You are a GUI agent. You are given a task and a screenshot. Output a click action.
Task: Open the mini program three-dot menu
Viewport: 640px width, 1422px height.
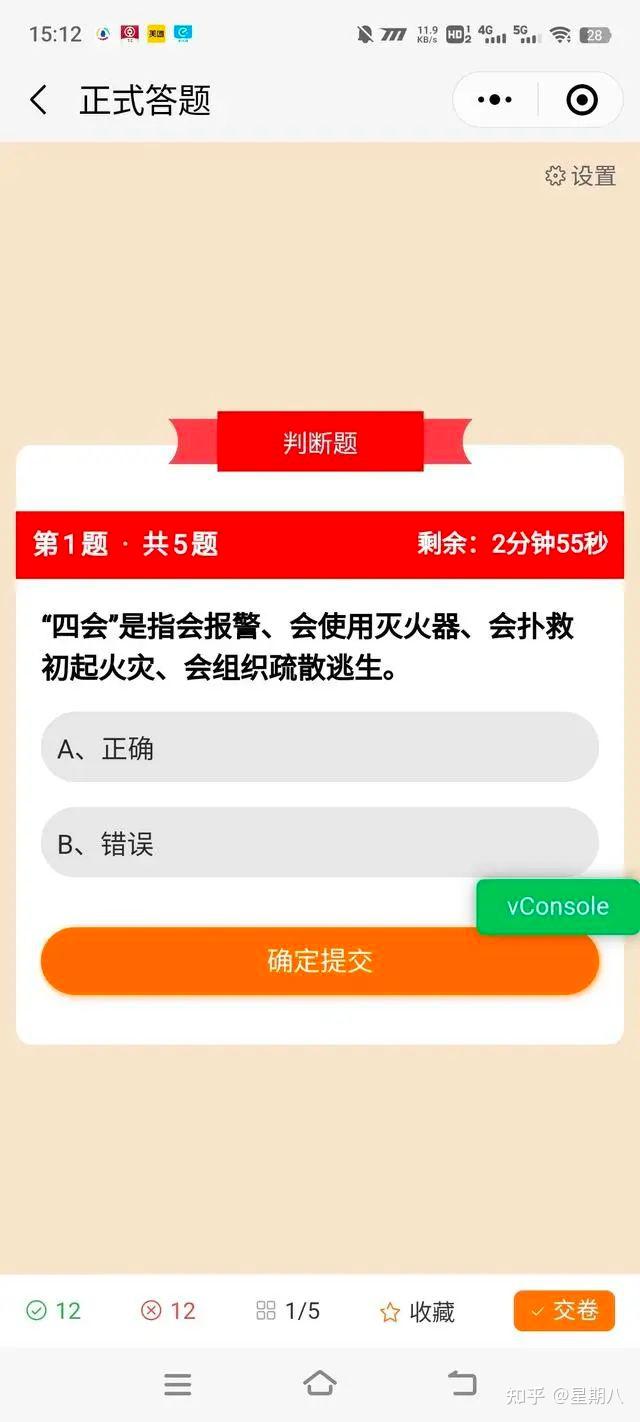(x=495, y=100)
